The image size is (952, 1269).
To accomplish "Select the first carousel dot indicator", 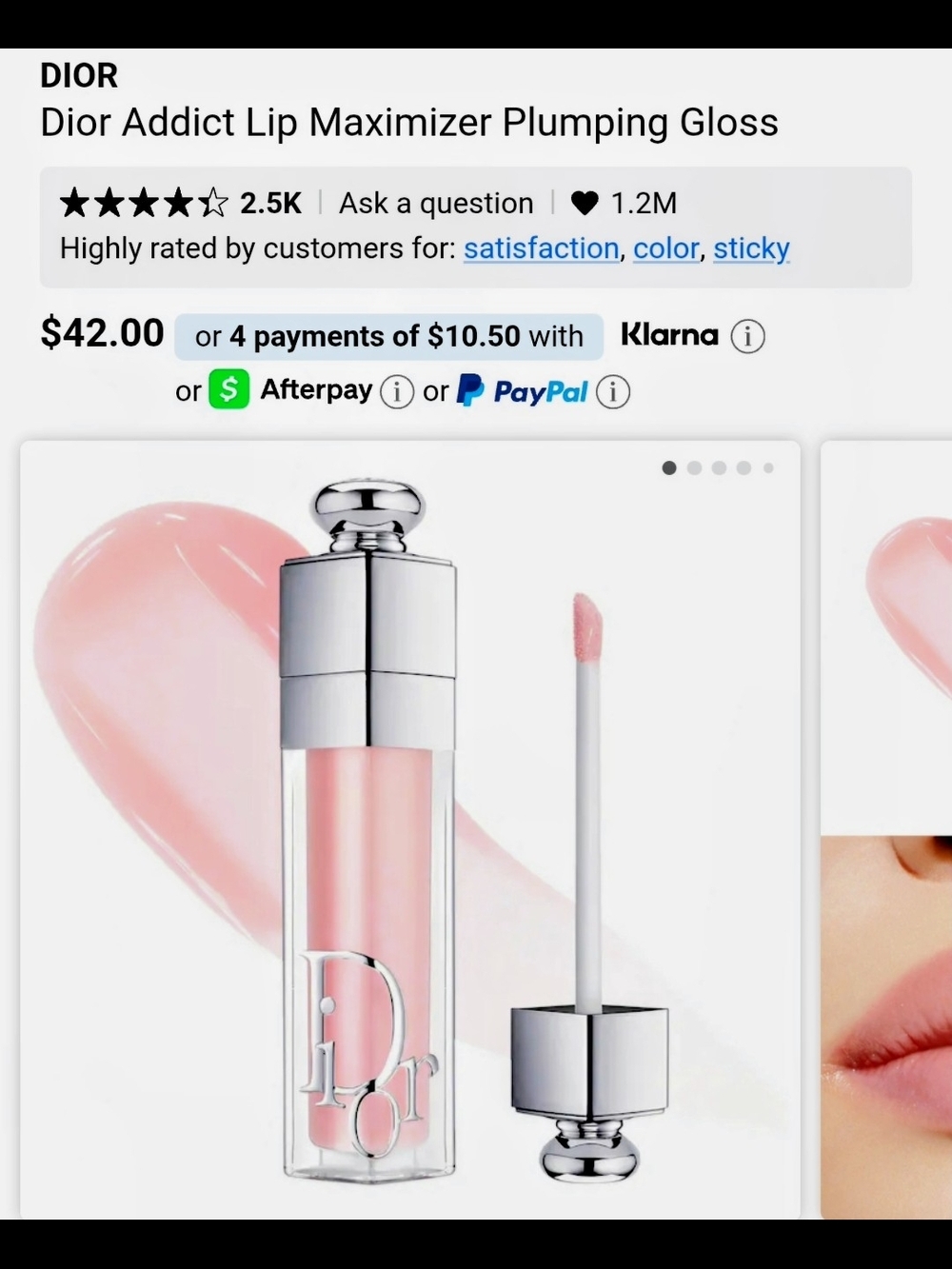I will coord(670,467).
